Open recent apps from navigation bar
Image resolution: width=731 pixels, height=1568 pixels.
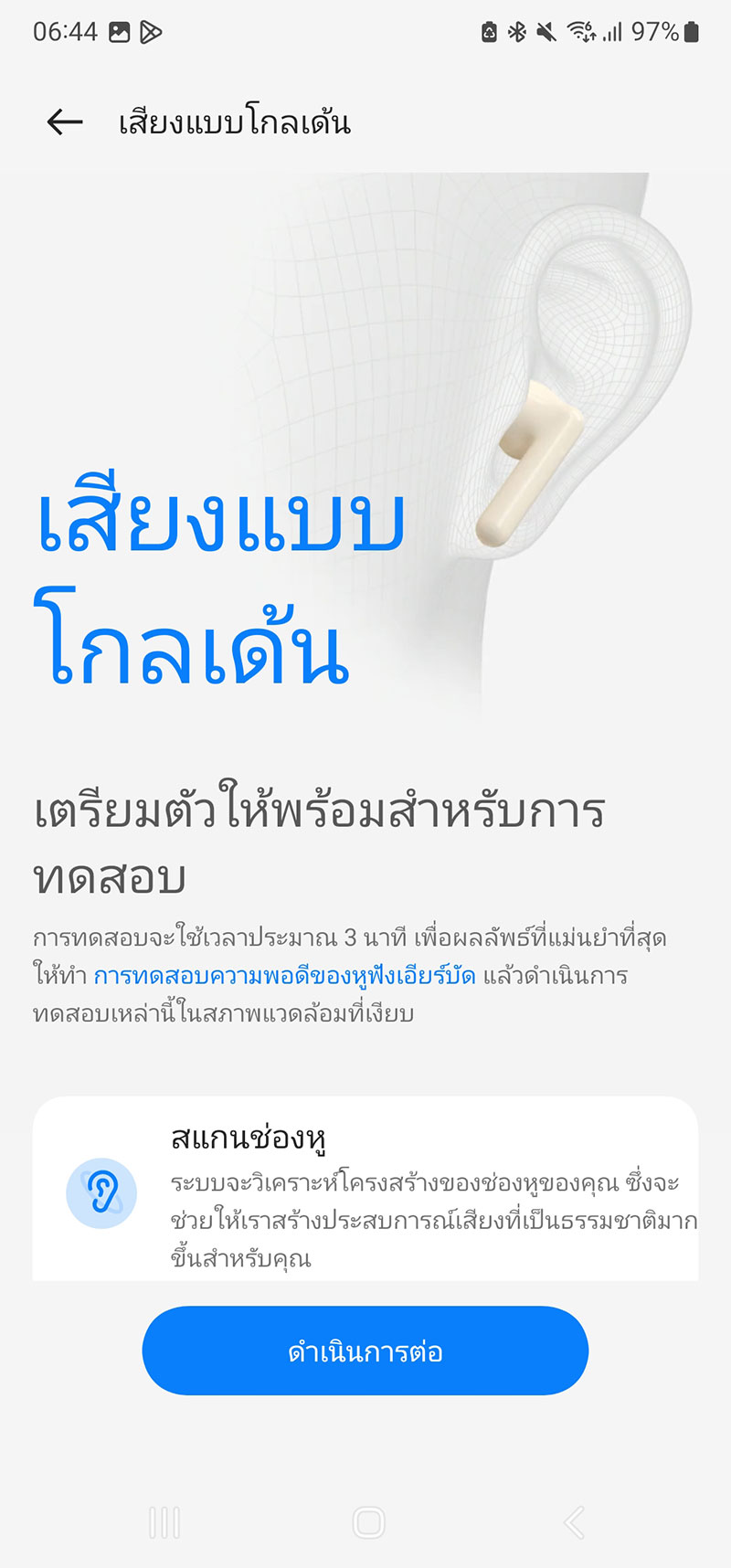[164, 1522]
